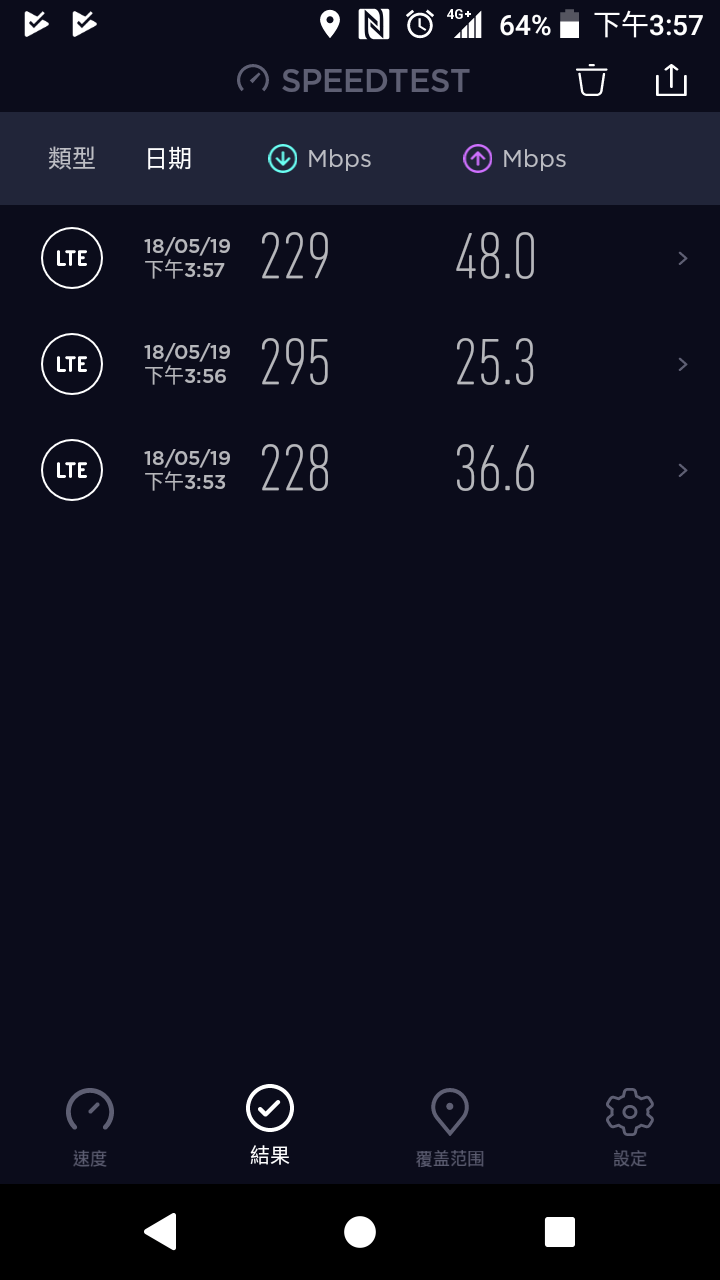Go to the home screen
Viewport: 720px width, 1280px height.
click(360, 1232)
